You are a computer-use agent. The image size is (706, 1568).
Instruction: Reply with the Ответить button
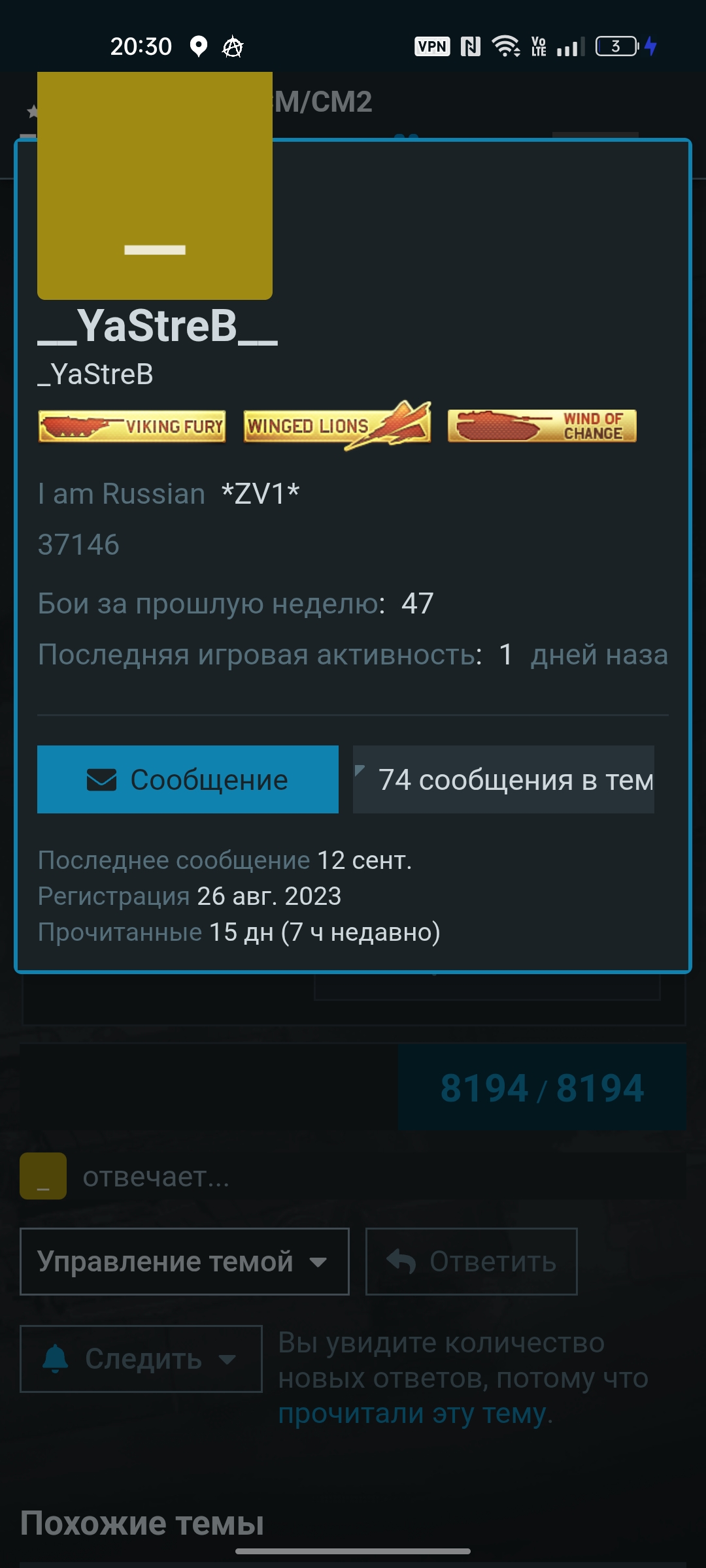(471, 1262)
